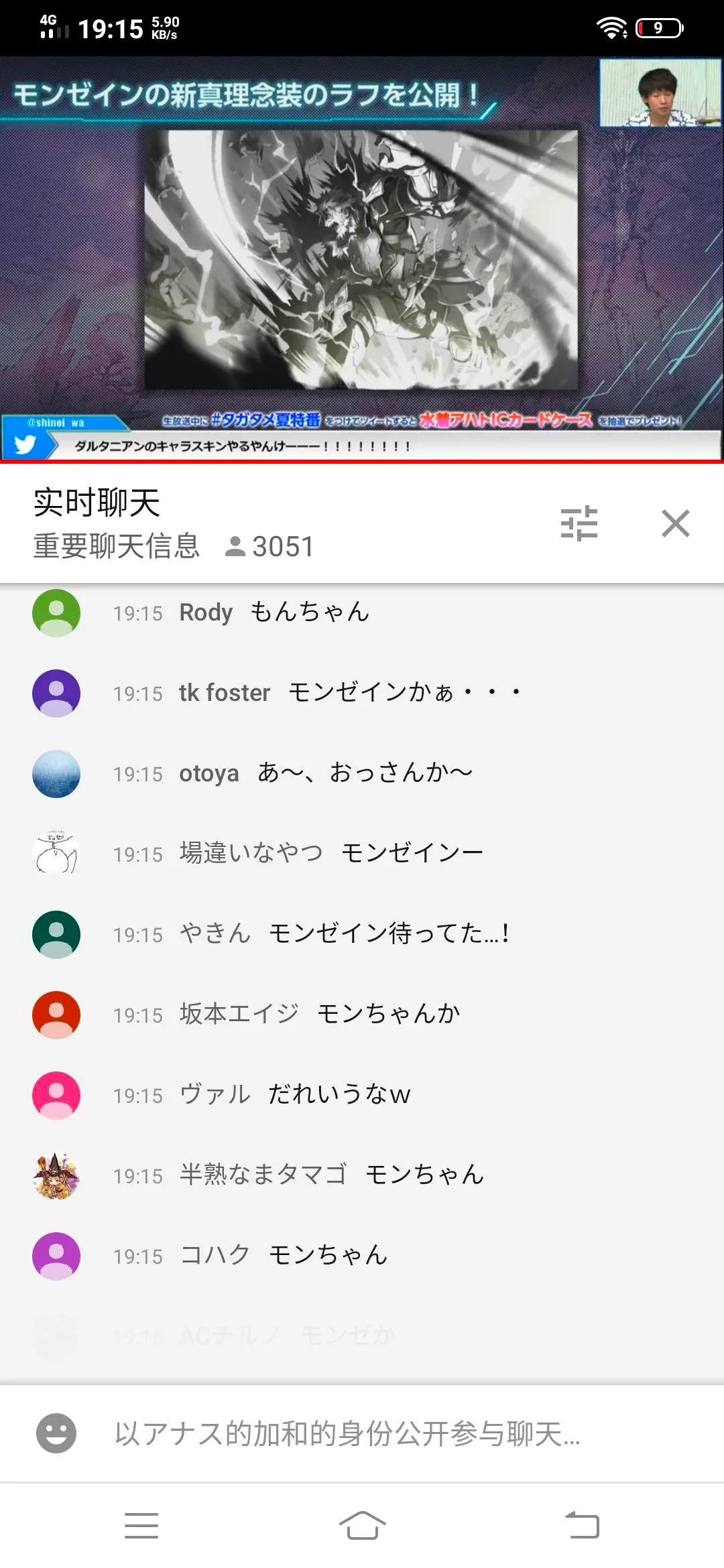
Task: Go back with system back button
Action: coord(582,1526)
